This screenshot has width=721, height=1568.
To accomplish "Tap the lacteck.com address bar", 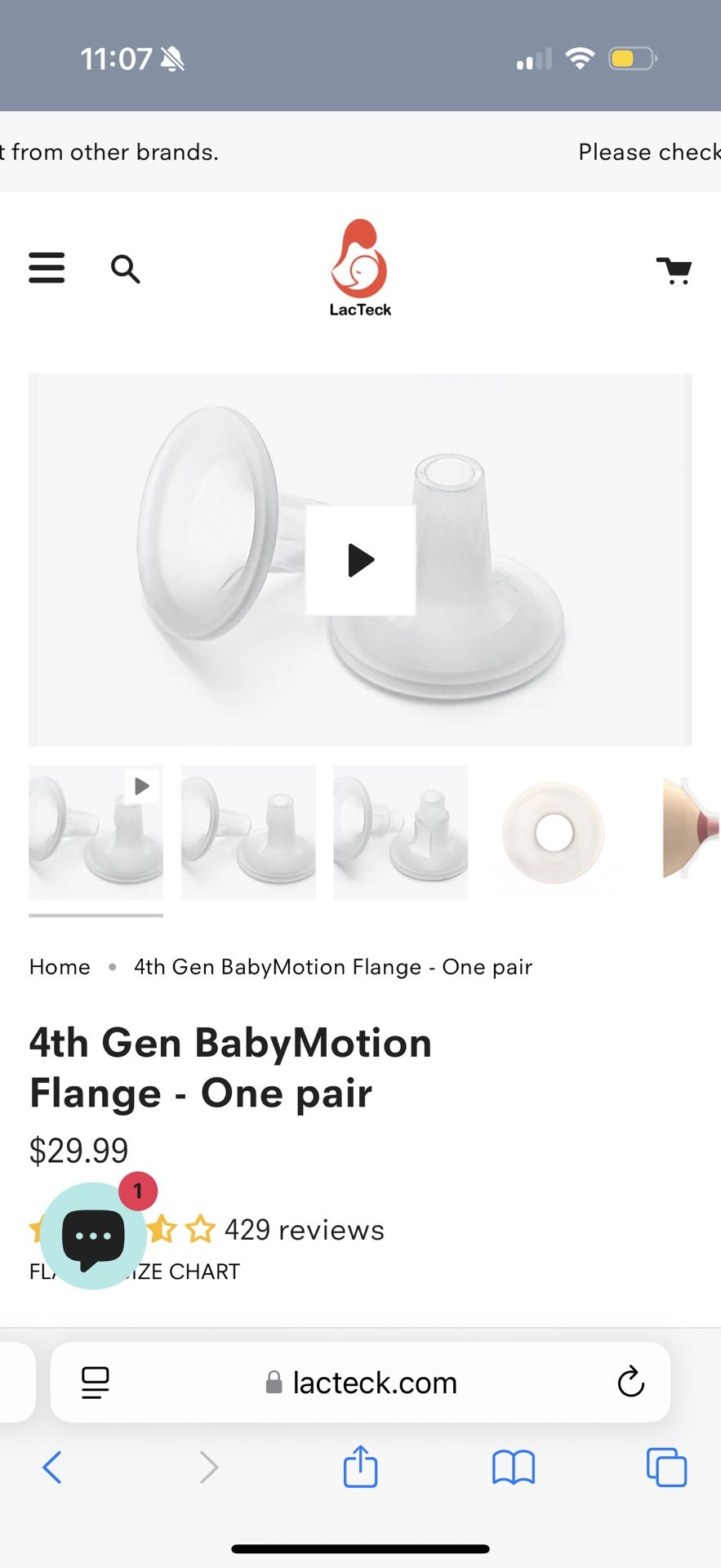I will (x=374, y=1383).
